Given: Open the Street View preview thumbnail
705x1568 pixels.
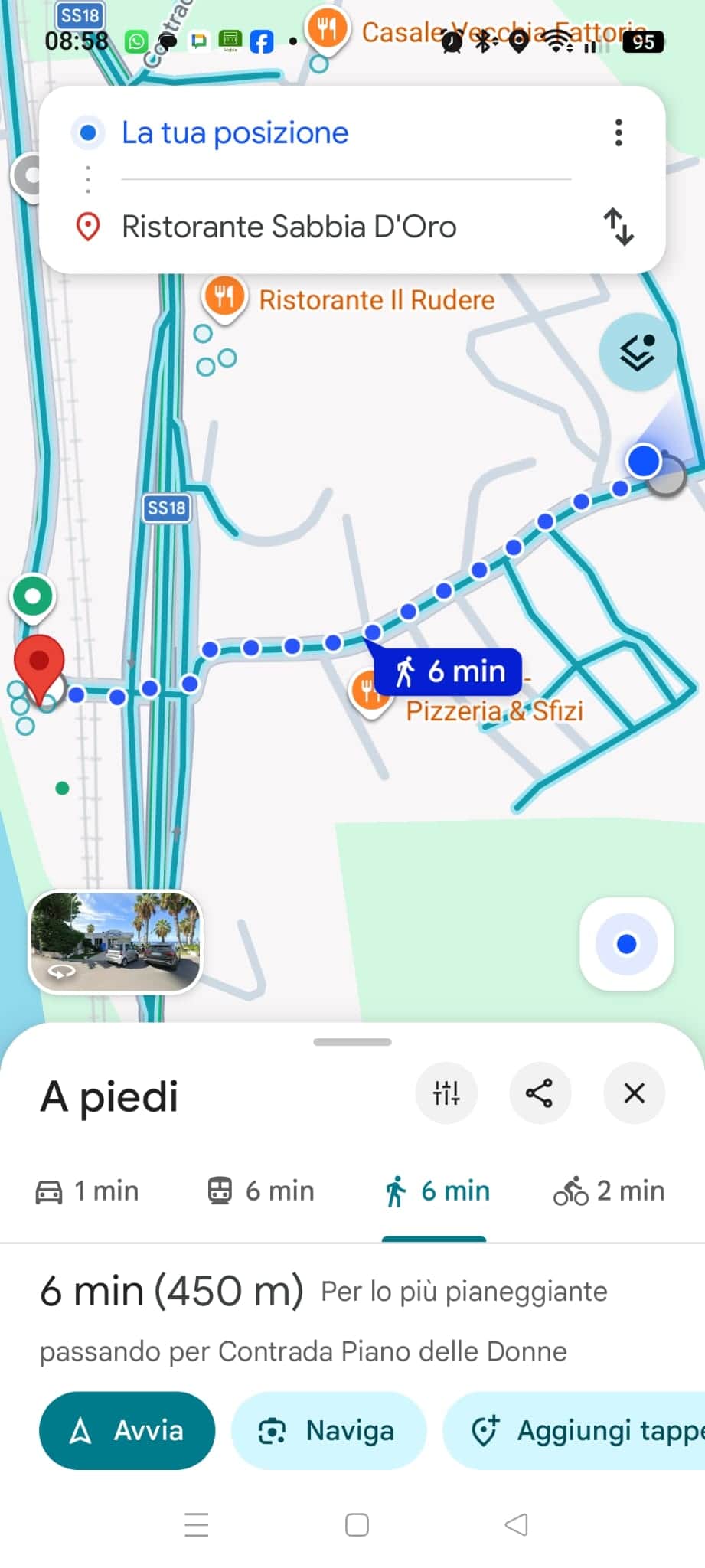Looking at the screenshot, I should [x=116, y=942].
